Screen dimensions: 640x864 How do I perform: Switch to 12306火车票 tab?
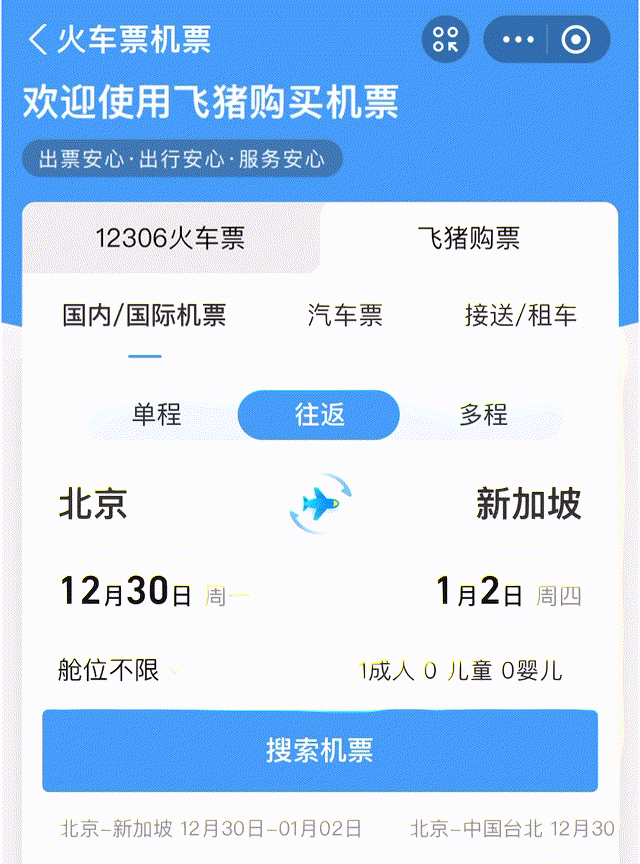point(170,238)
